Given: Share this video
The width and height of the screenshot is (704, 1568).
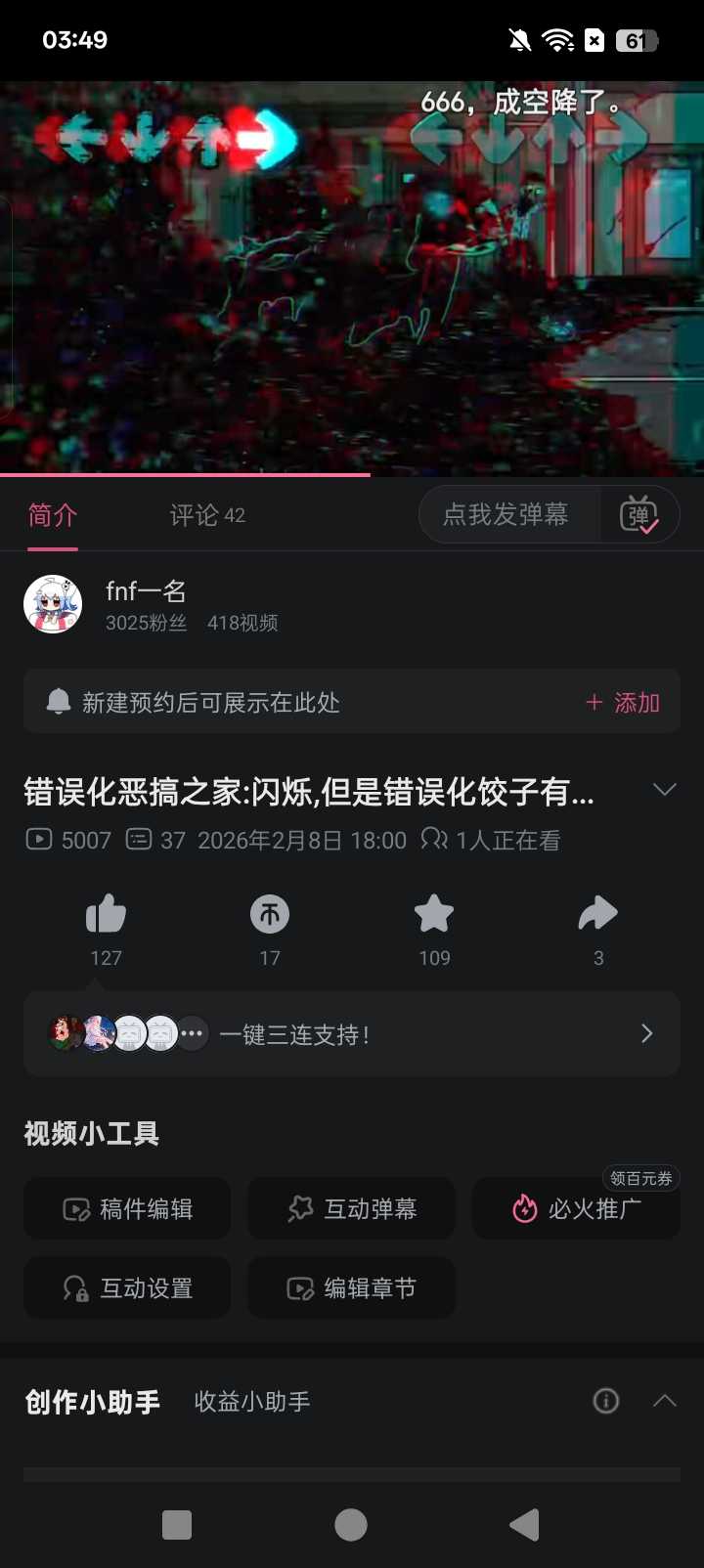Looking at the screenshot, I should click(x=598, y=915).
